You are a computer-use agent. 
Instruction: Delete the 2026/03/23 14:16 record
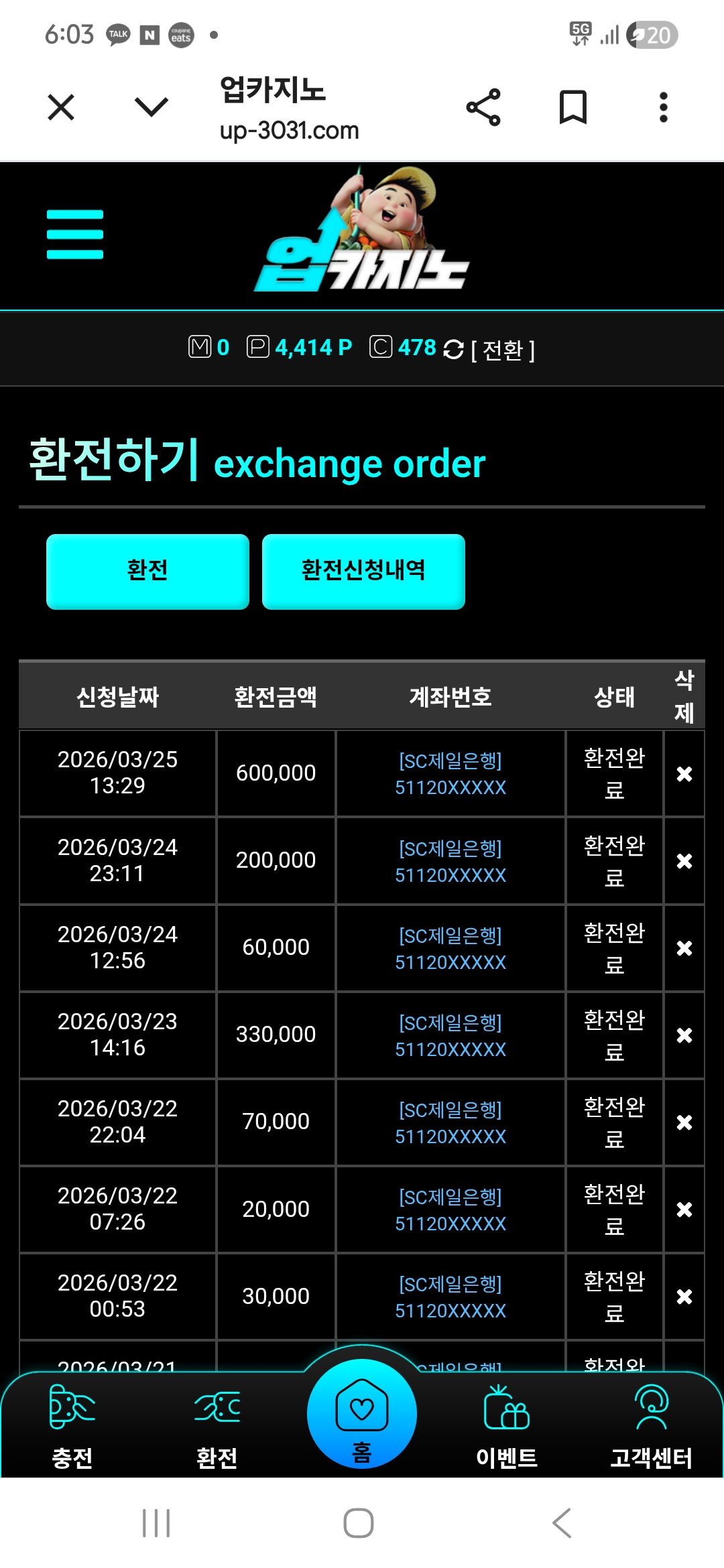click(x=684, y=1035)
